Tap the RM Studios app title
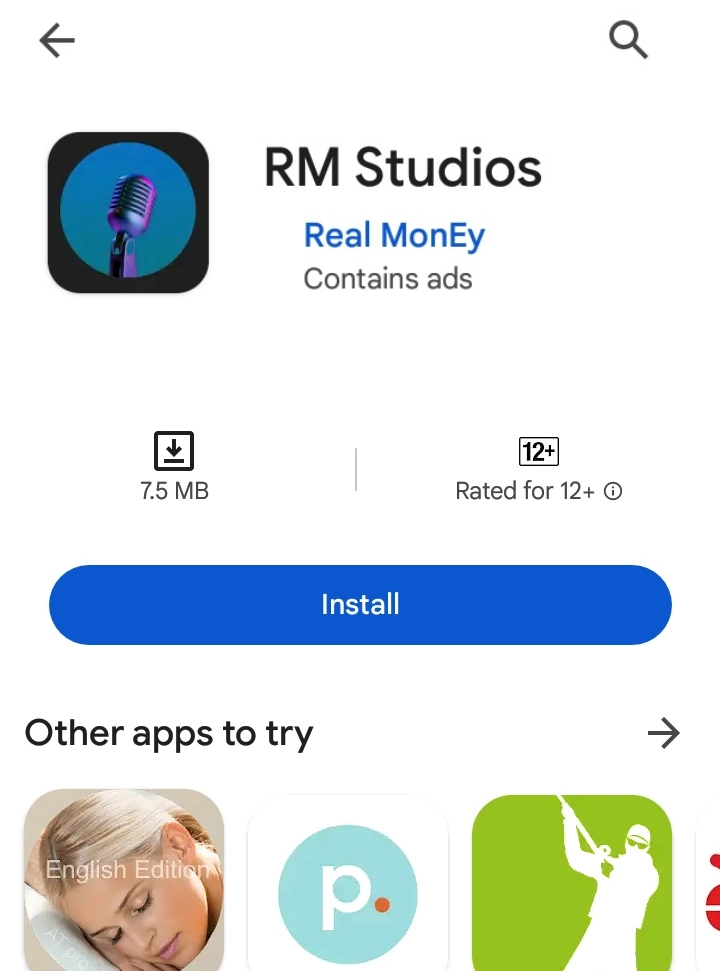The height and width of the screenshot is (971, 720). tap(402, 168)
